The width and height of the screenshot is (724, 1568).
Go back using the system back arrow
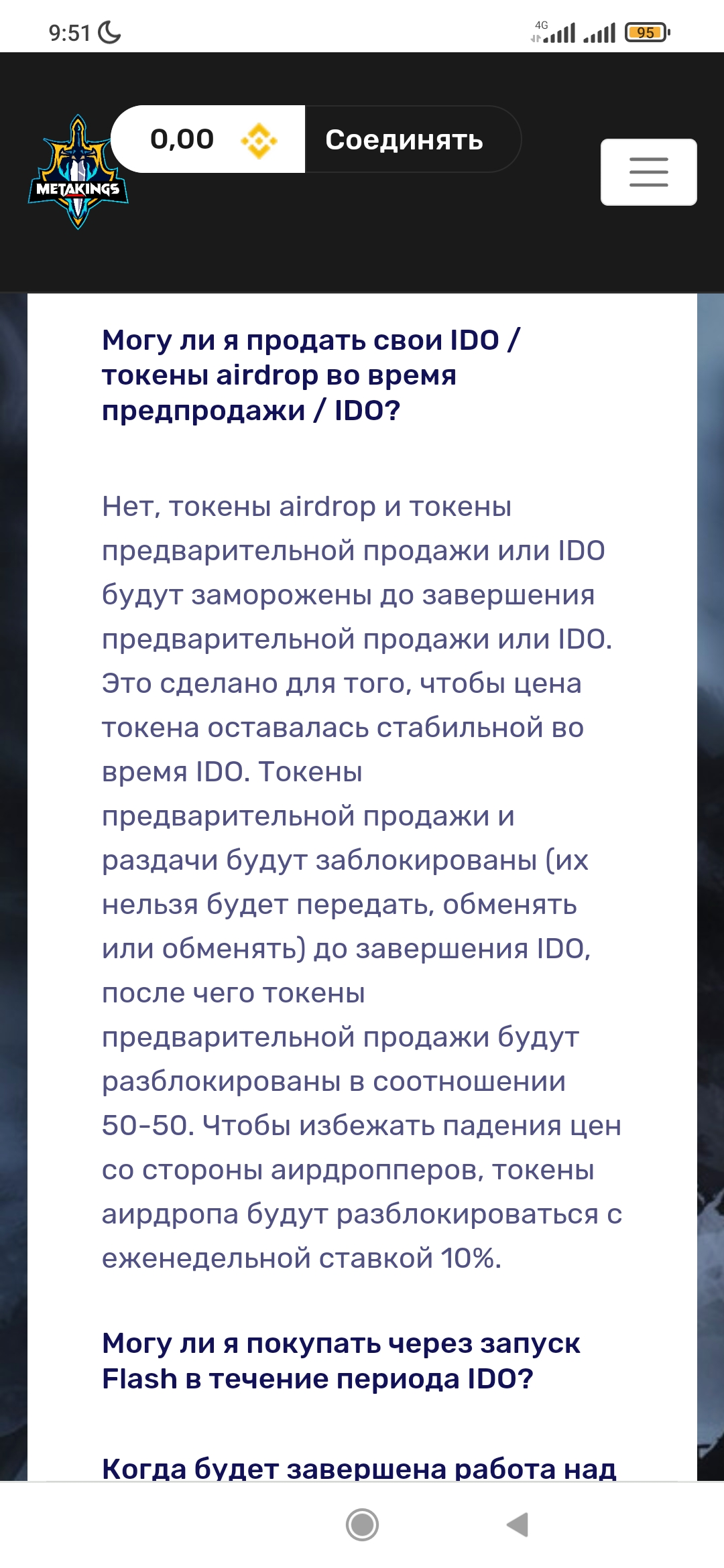[518, 1524]
